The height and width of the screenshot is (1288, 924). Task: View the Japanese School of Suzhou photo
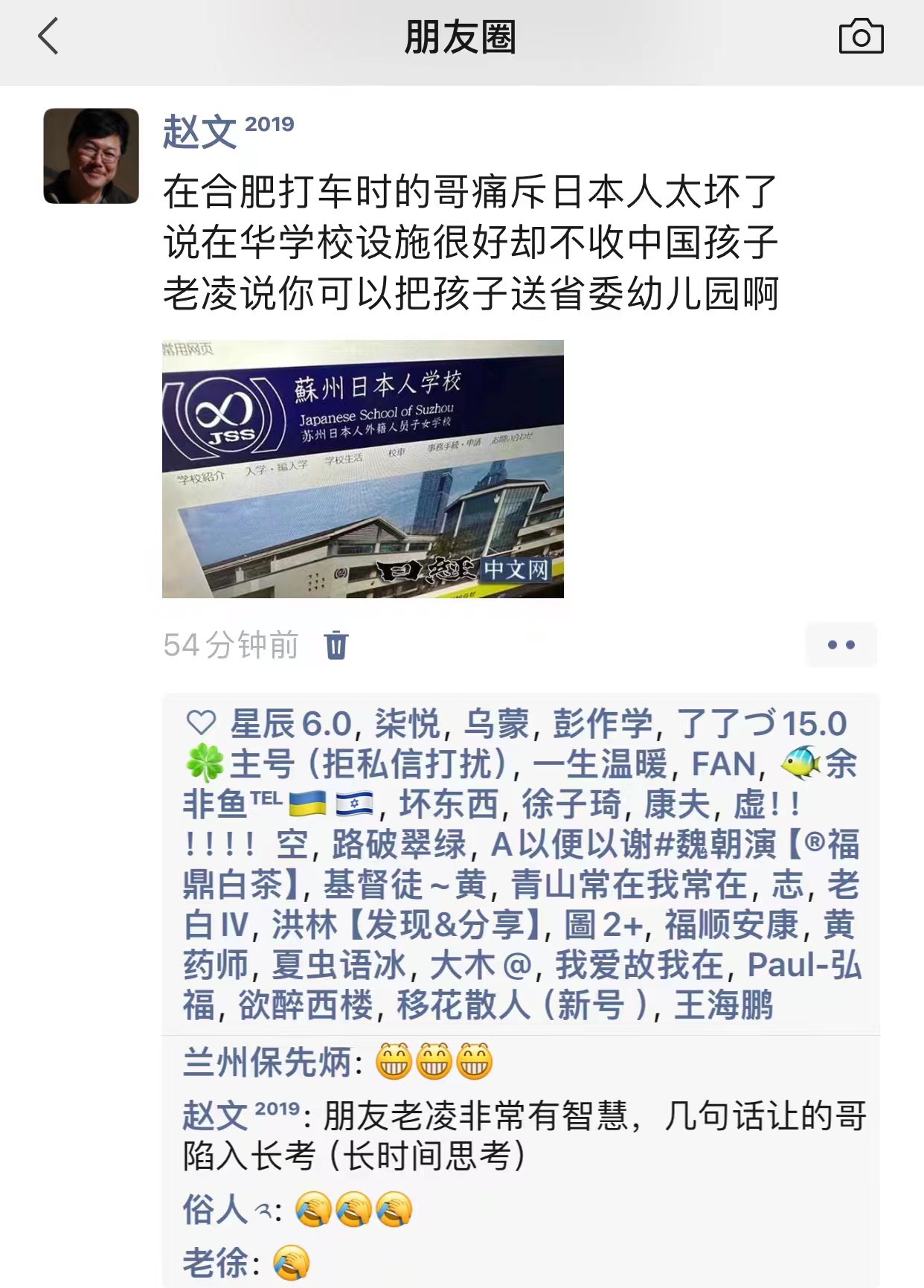[362, 469]
